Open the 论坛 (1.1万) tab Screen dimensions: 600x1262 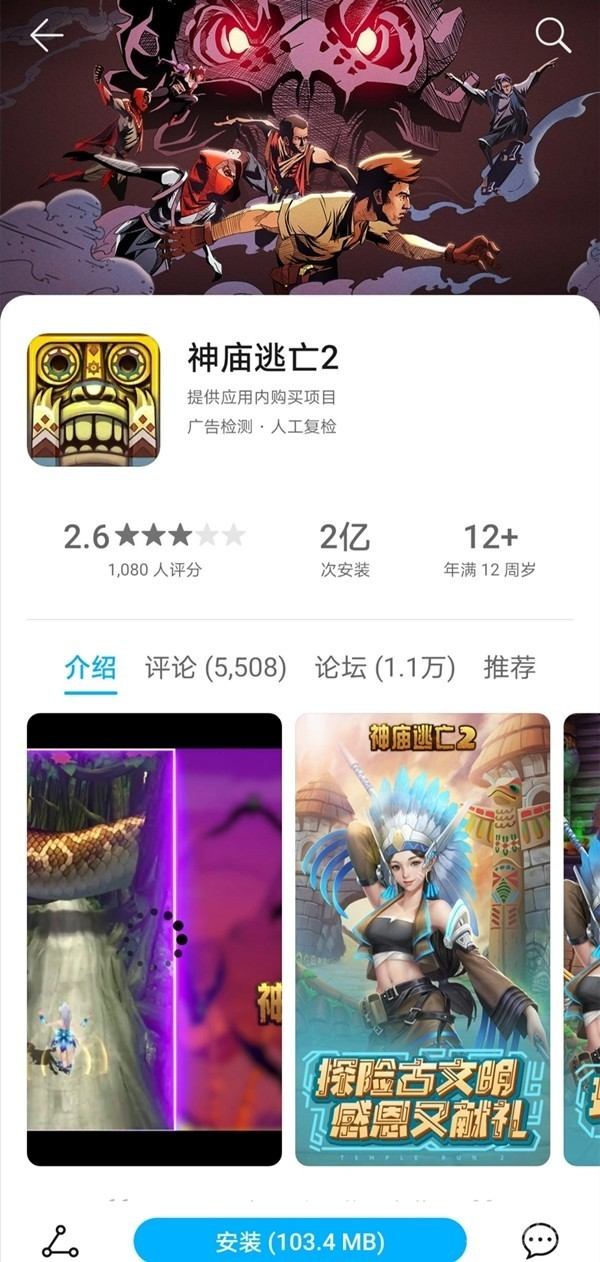pyautogui.click(x=385, y=667)
